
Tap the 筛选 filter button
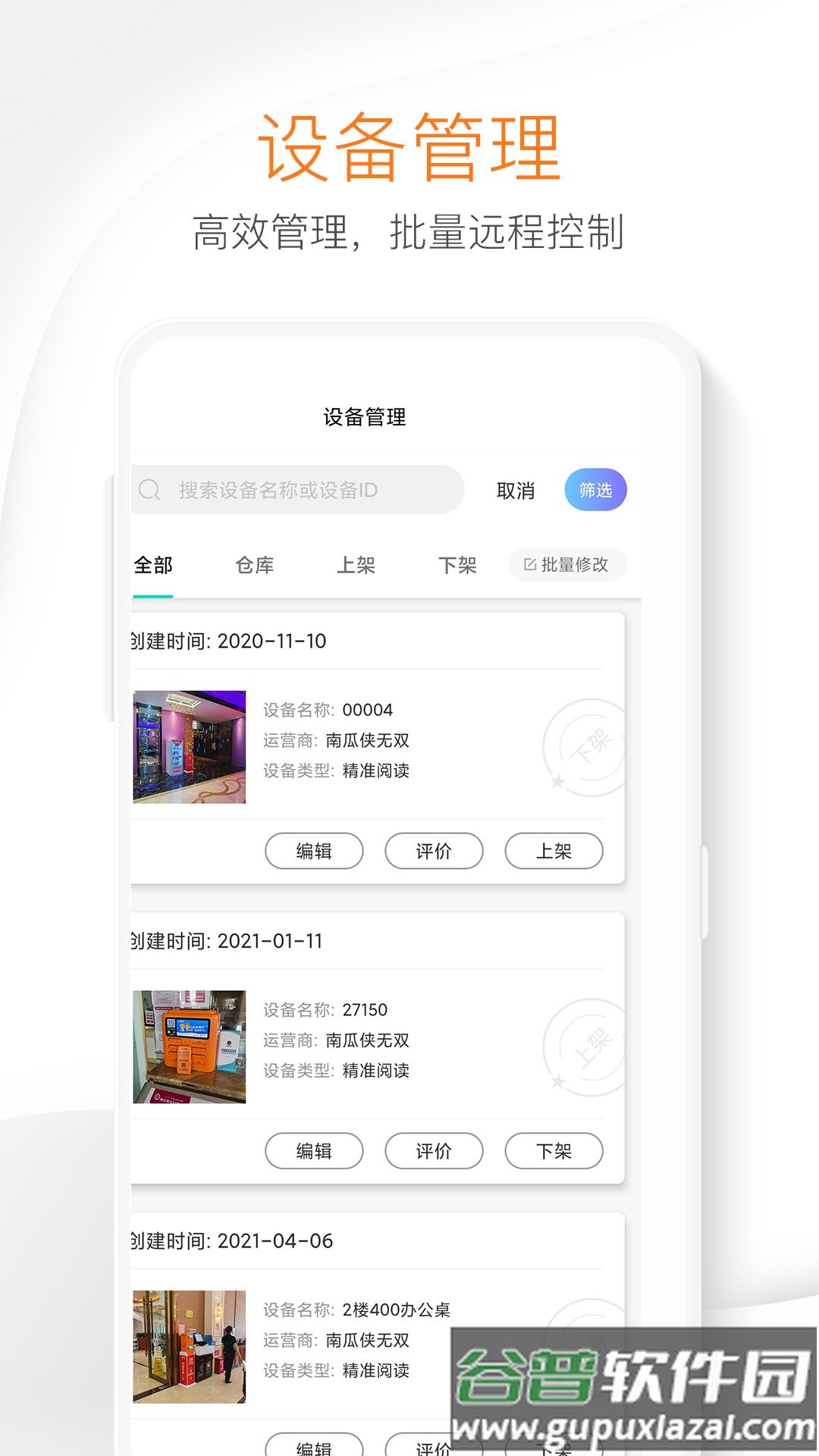[x=597, y=490]
